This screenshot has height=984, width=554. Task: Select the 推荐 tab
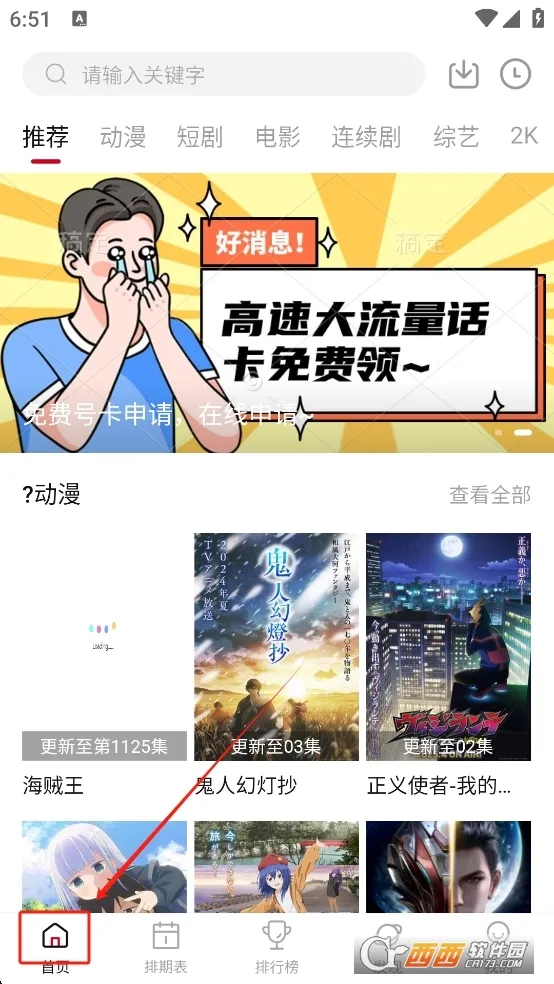(x=45, y=136)
